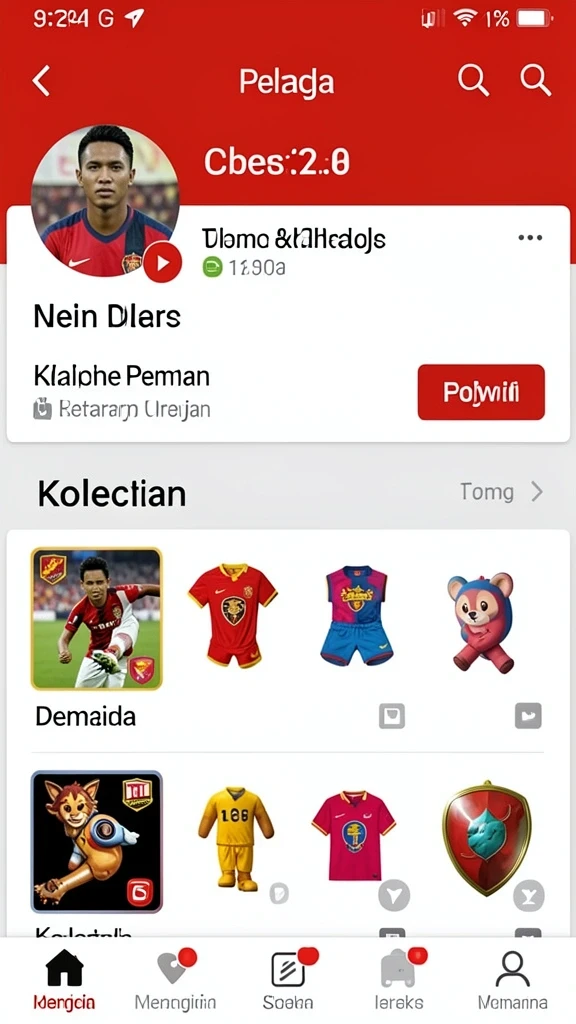This screenshot has width=576, height=1024.
Task: Select the red and yellow jersey item
Action: [x=232, y=615]
